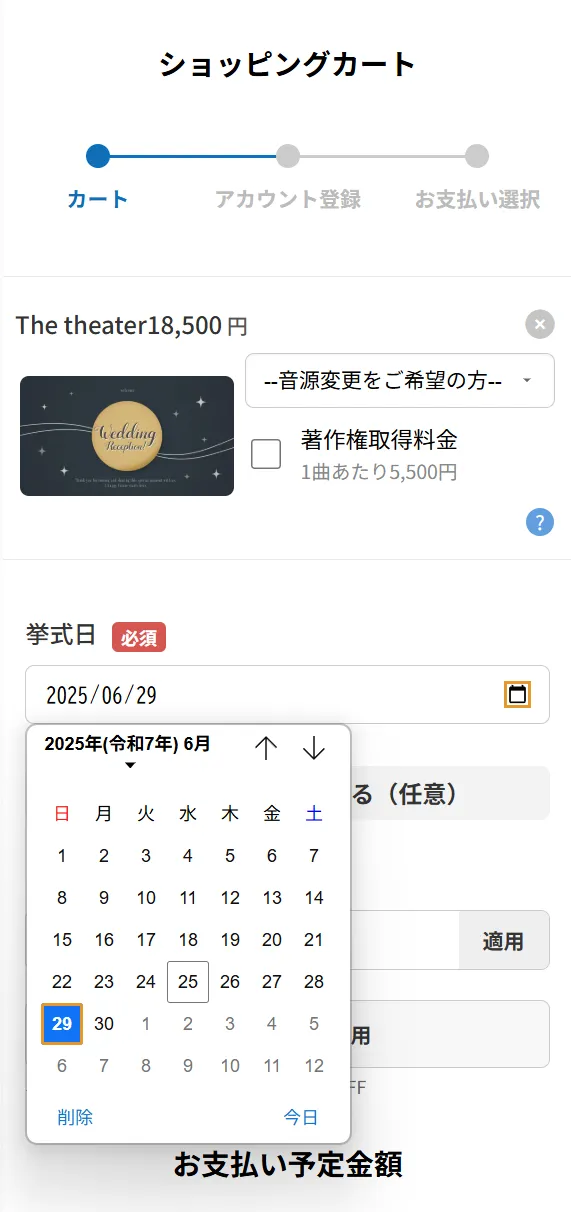Viewport: 571px width, 1212px height.
Task: Open the blue question mark help icon
Action: pos(539,521)
